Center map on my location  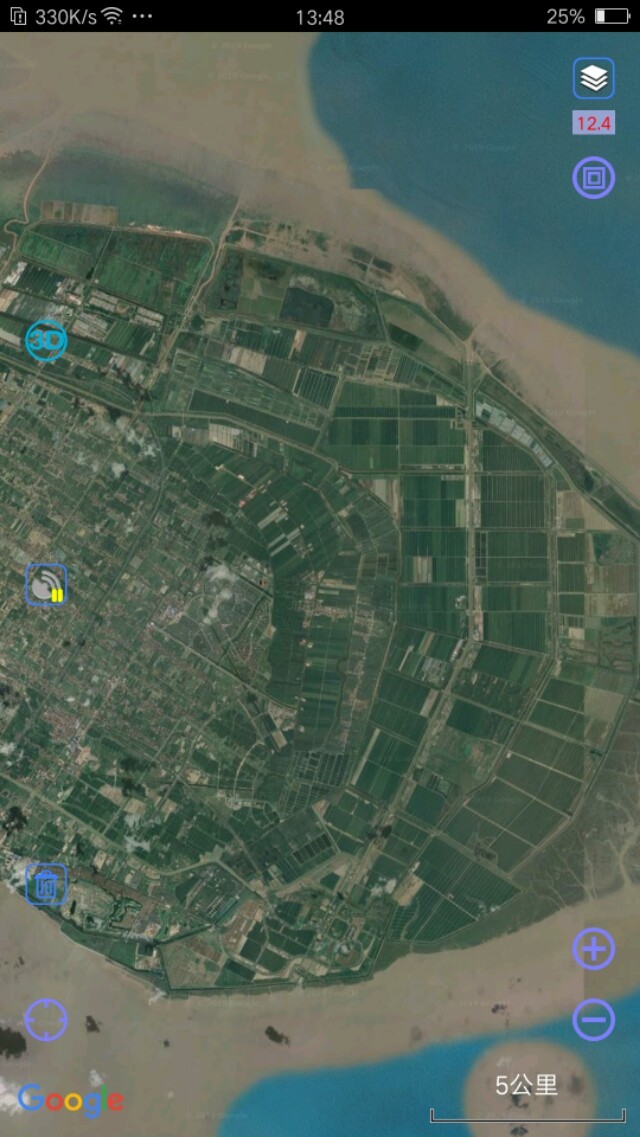coord(46,1020)
